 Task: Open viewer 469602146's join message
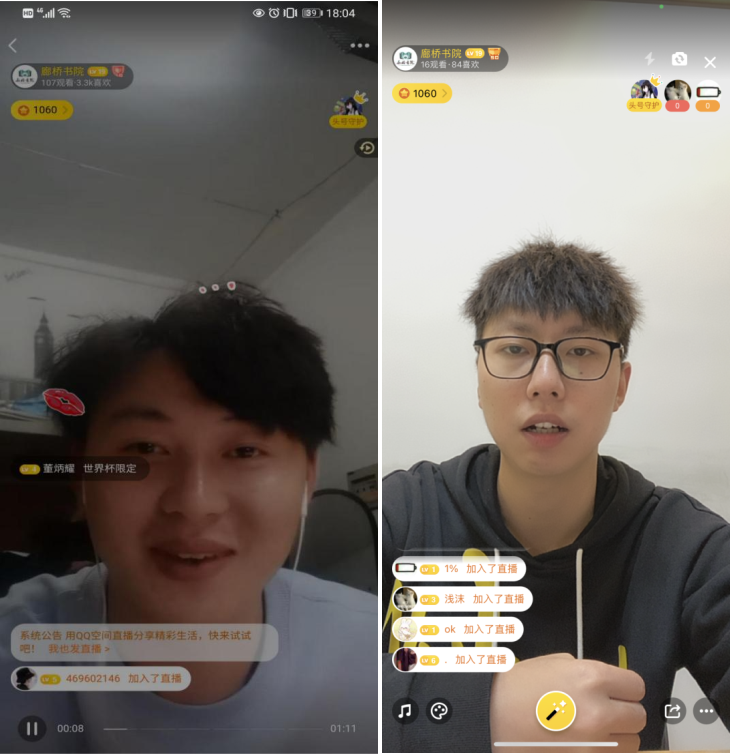coord(100,678)
